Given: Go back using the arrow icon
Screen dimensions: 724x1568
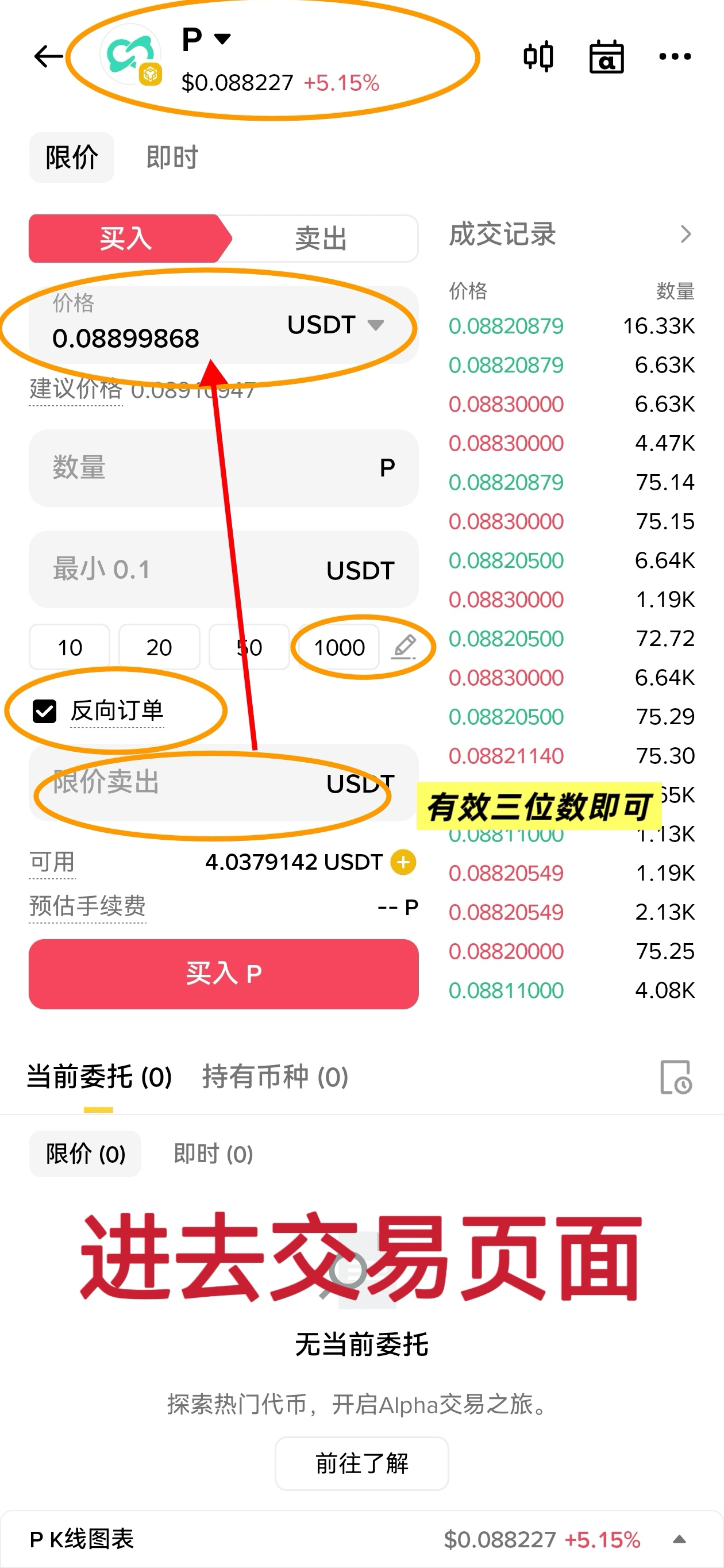Looking at the screenshot, I should (x=49, y=56).
